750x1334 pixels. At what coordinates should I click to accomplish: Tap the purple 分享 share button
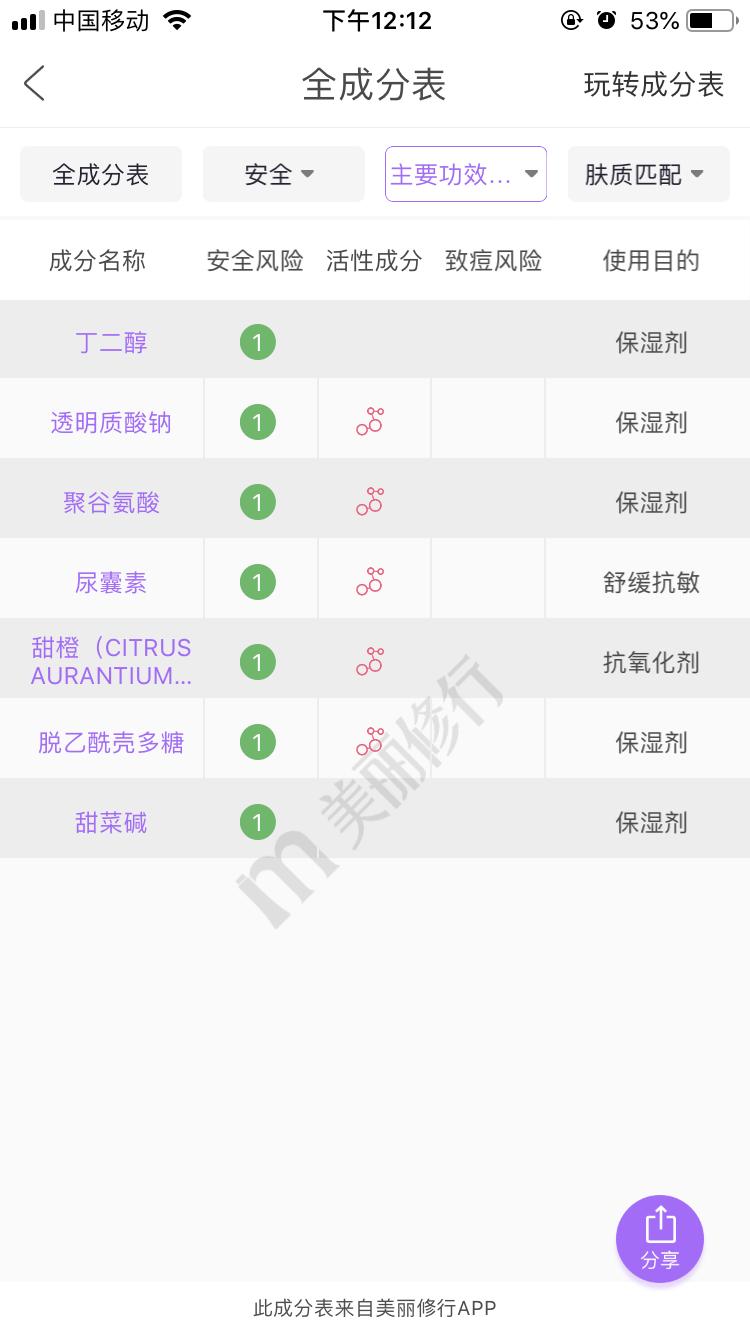coord(660,1239)
